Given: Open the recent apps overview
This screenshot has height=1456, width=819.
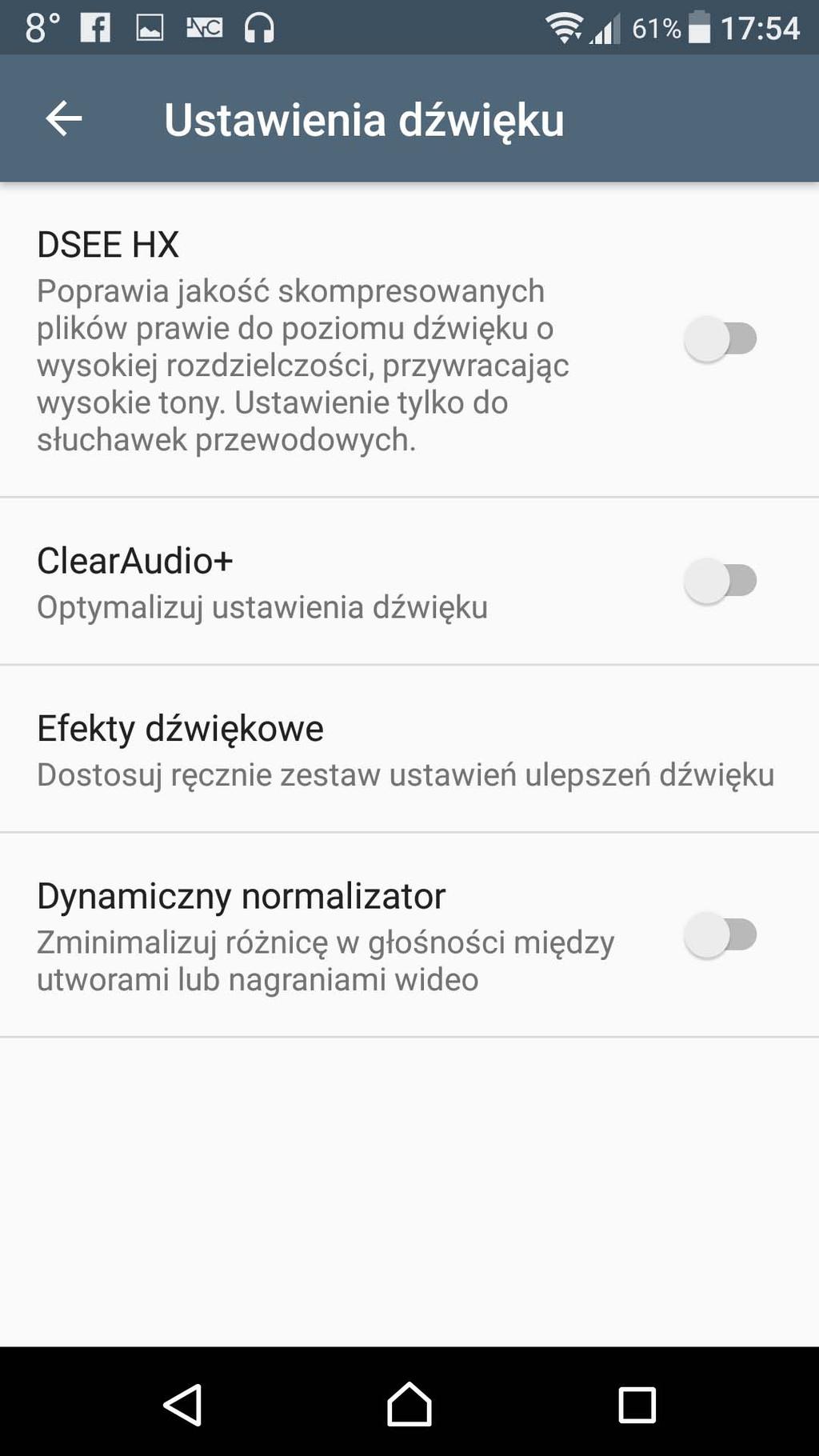Looking at the screenshot, I should [x=637, y=1405].
